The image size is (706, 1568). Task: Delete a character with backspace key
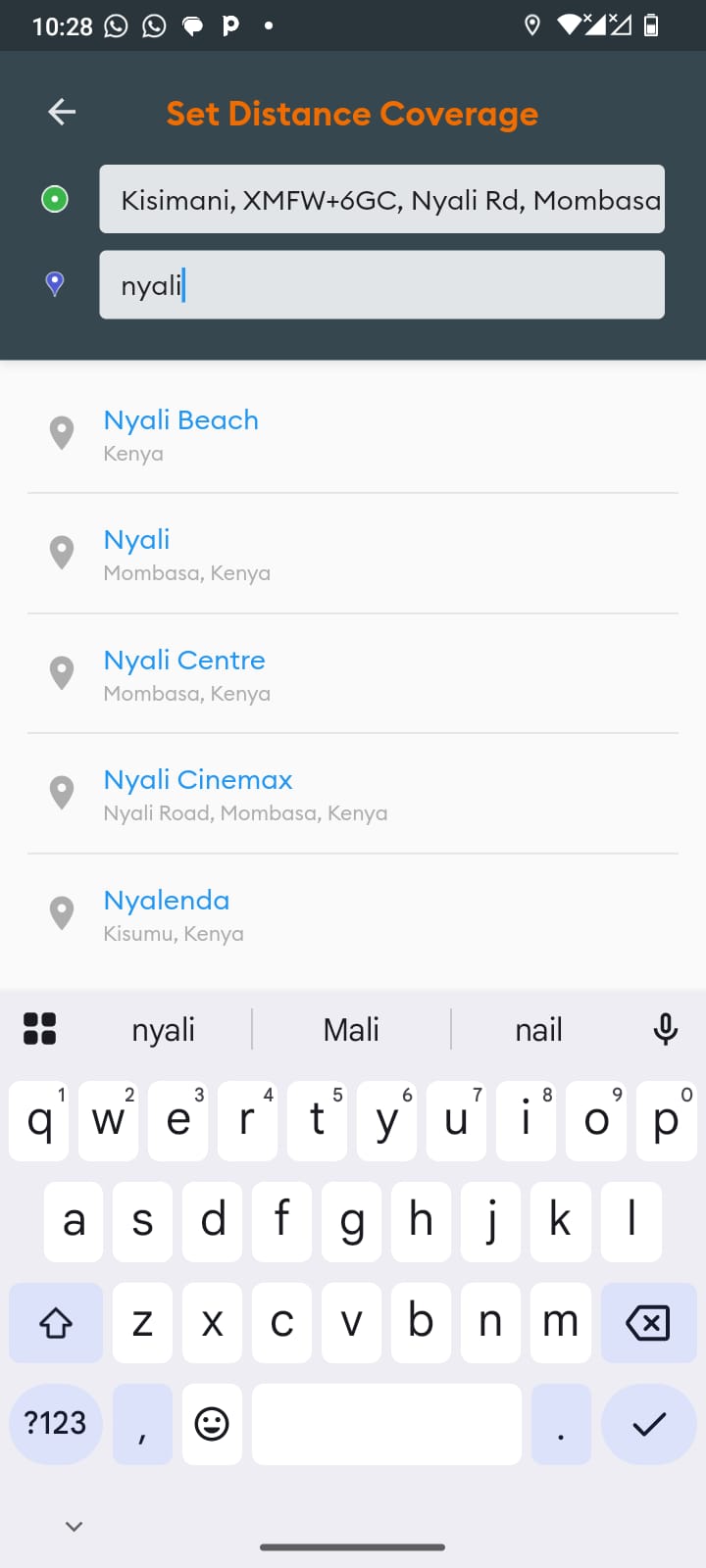[647, 1323]
